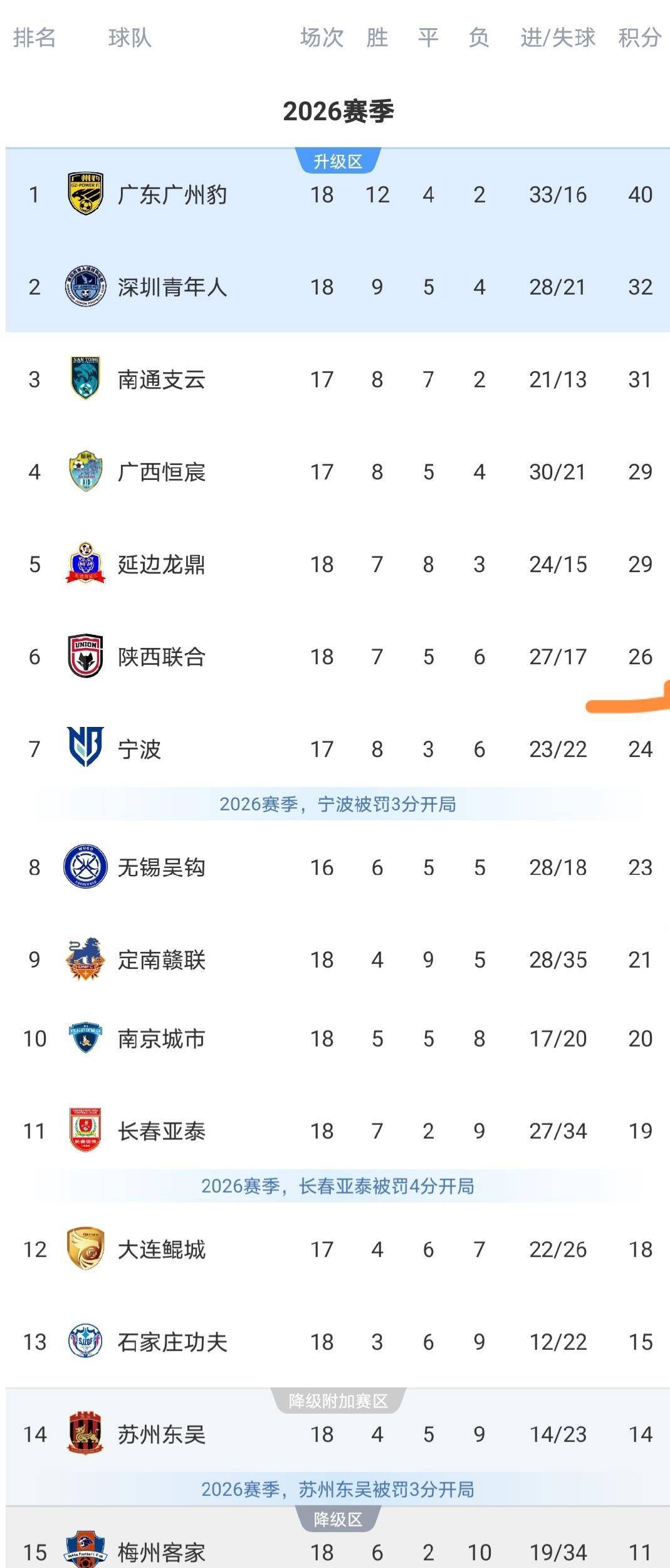View 无锡吴钩 team details

click(337, 867)
